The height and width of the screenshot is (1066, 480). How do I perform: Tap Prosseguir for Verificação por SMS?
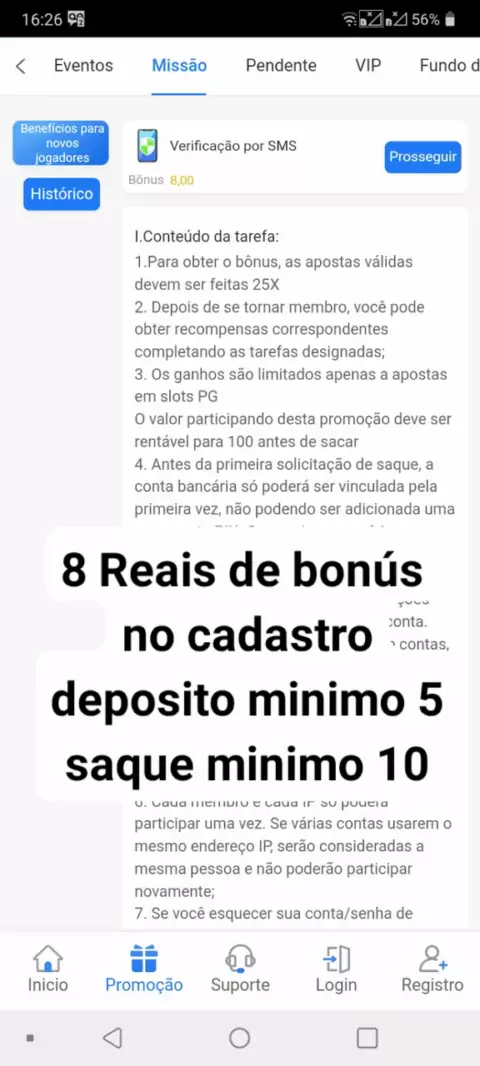423,157
